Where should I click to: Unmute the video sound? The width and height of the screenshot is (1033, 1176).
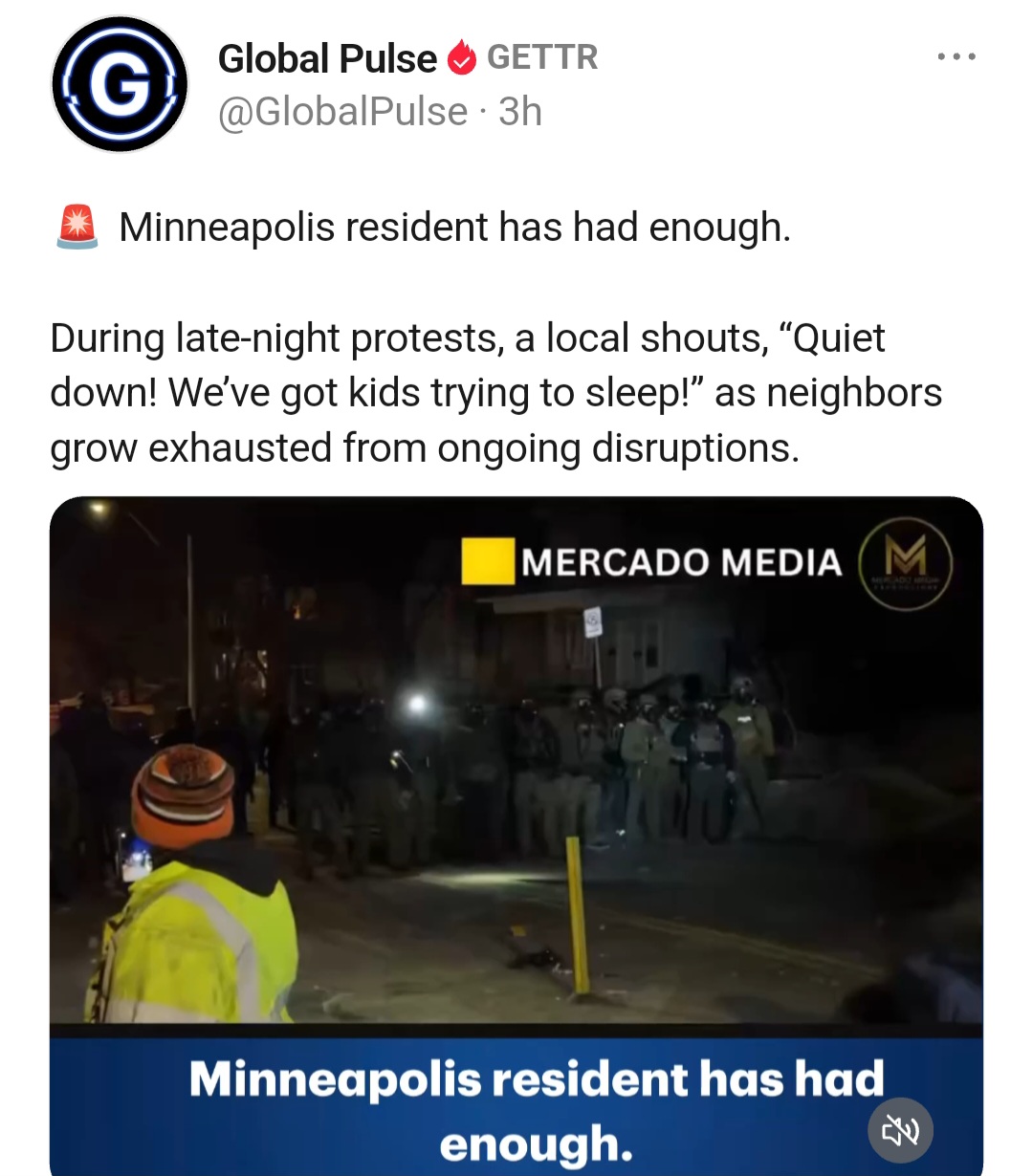[899, 1131]
